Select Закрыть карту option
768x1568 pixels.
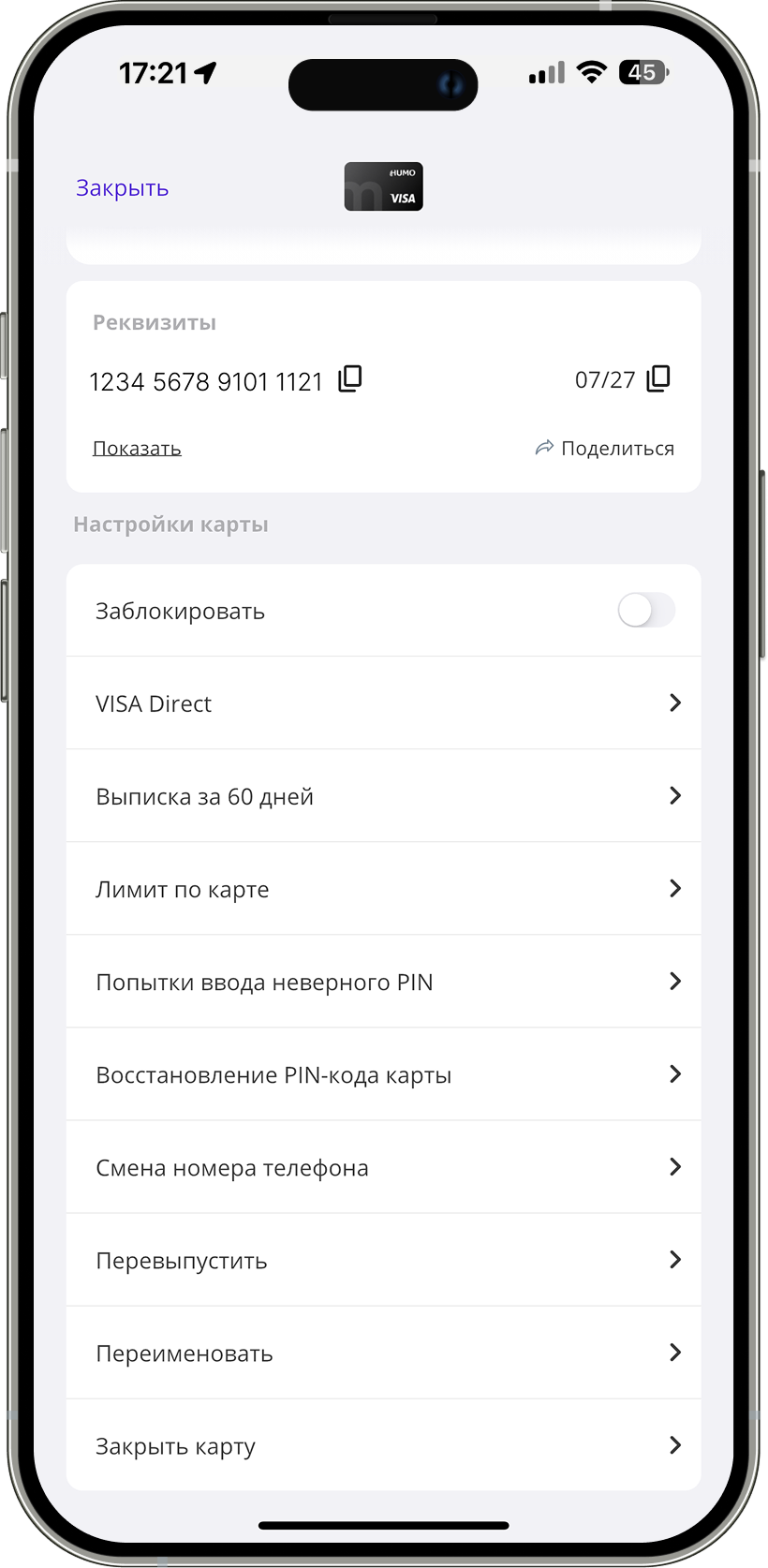point(384,1445)
